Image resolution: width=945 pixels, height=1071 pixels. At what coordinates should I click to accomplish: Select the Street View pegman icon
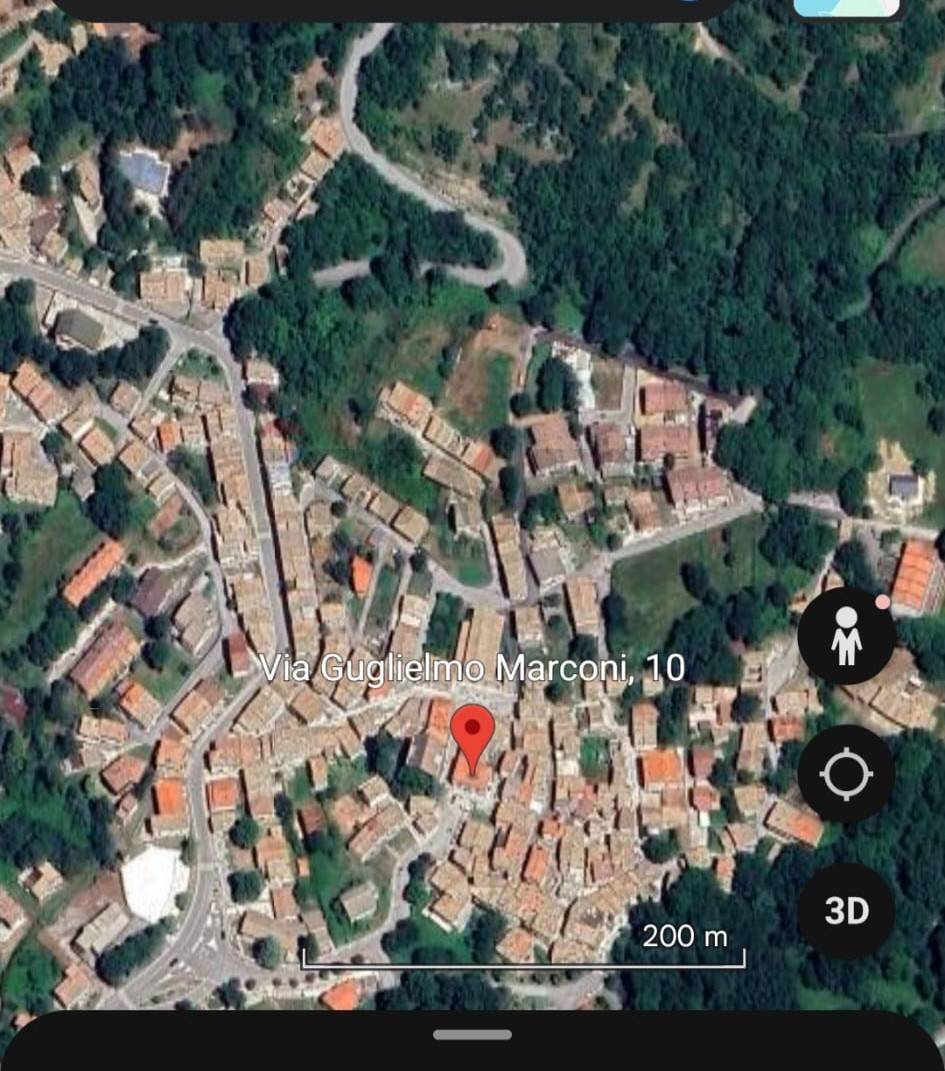846,637
